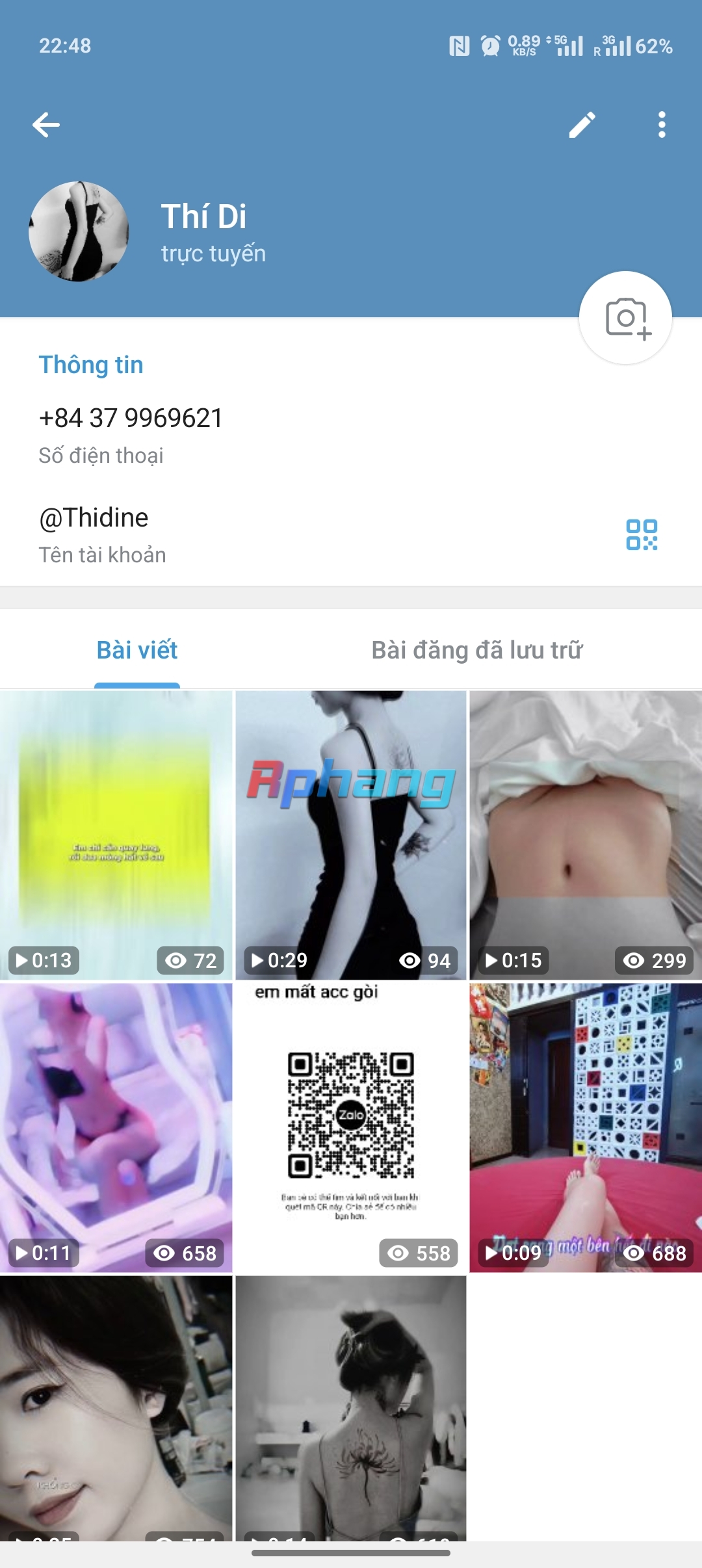This screenshot has width=702, height=1568.
Task: Open the 0:09 video with 688 views
Action: pyautogui.click(x=586, y=1127)
